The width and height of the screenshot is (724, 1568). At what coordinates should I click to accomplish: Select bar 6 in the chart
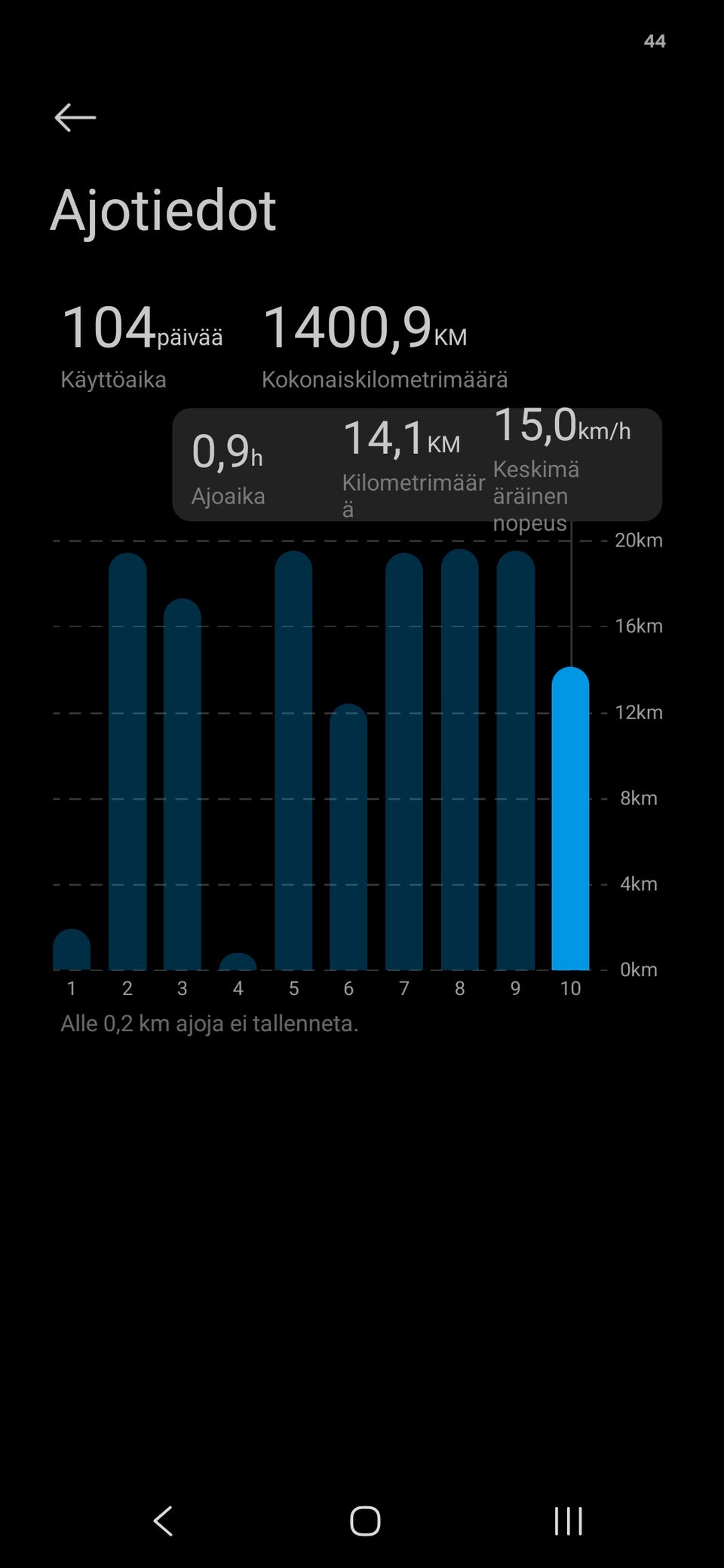tap(348, 837)
